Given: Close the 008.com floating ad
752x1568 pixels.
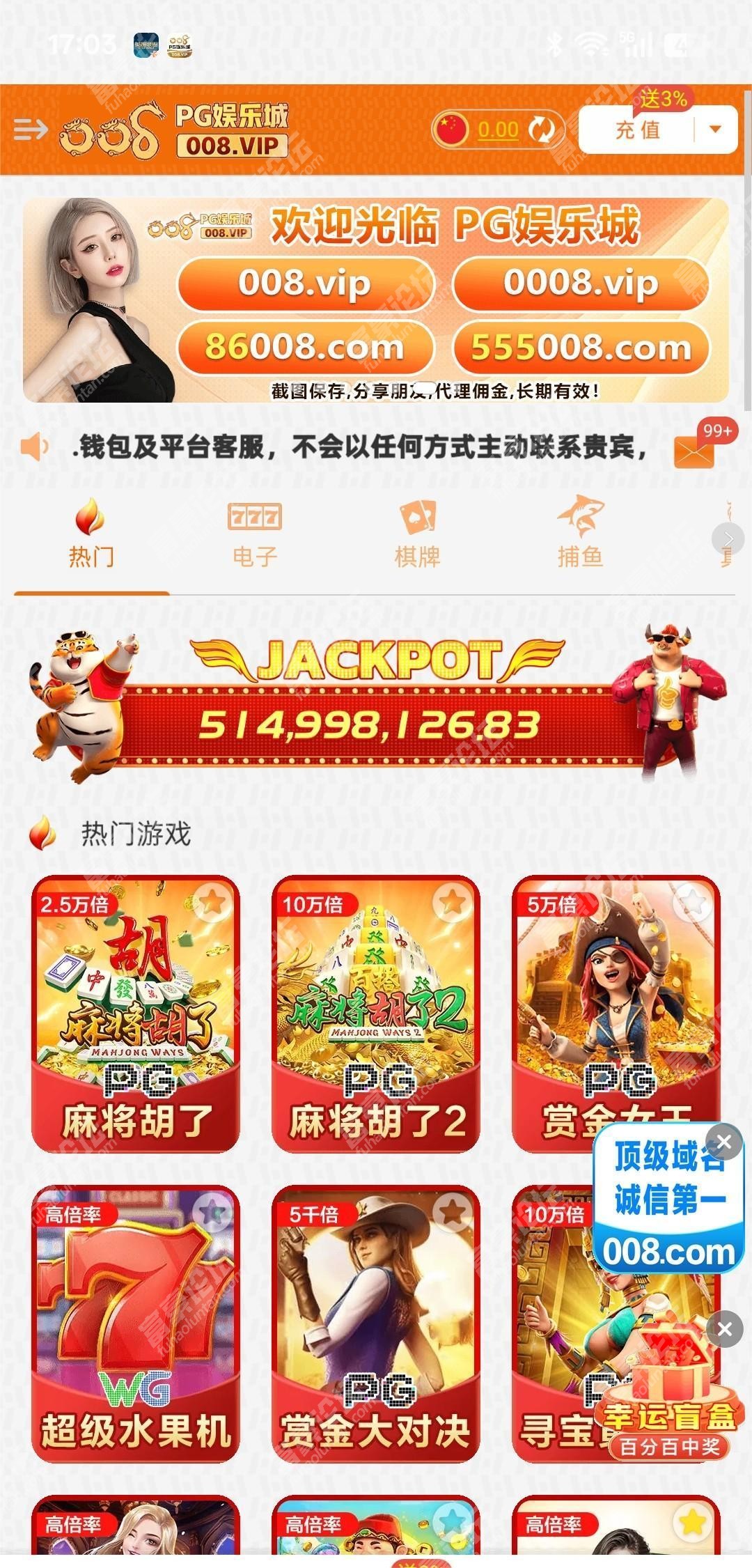Looking at the screenshot, I should 724,1142.
